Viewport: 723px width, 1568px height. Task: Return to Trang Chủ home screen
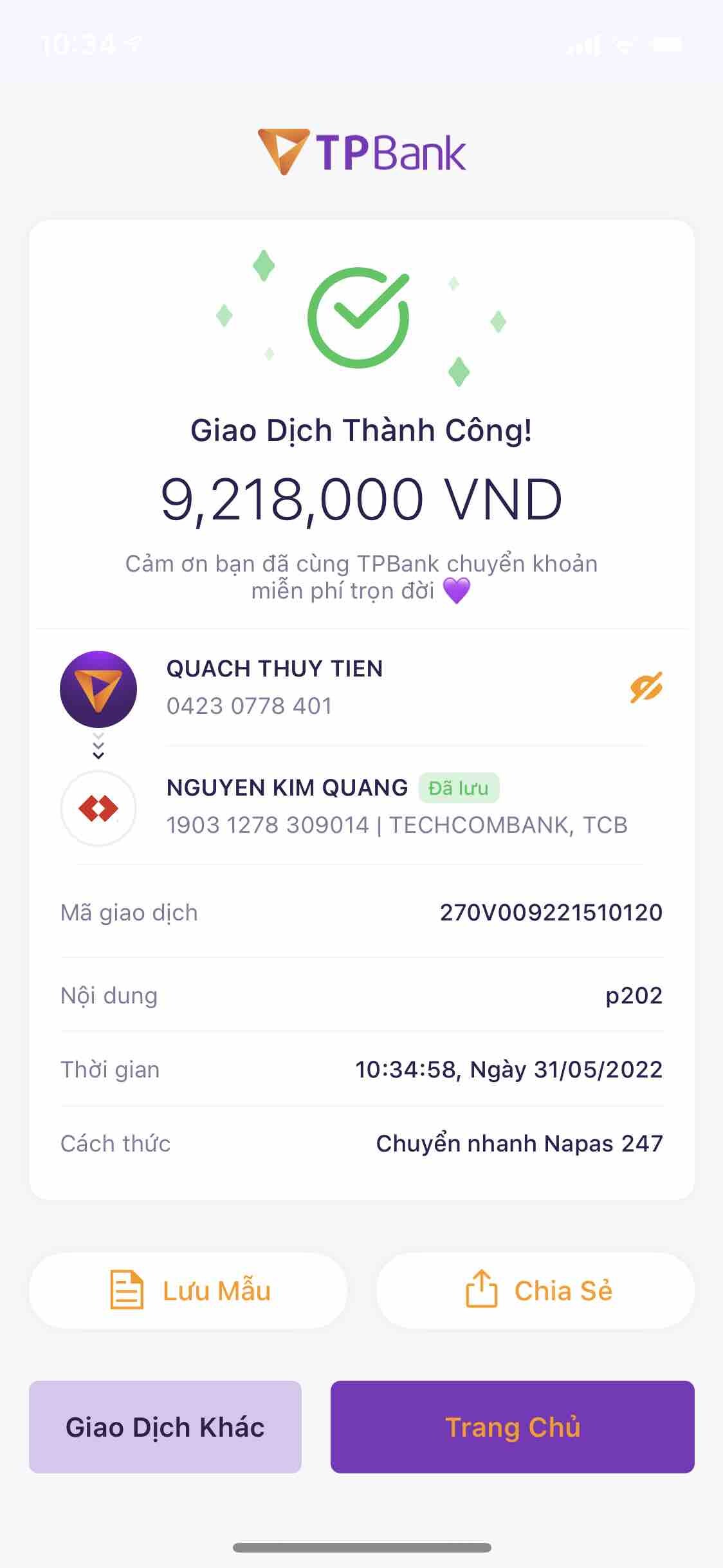(512, 1427)
